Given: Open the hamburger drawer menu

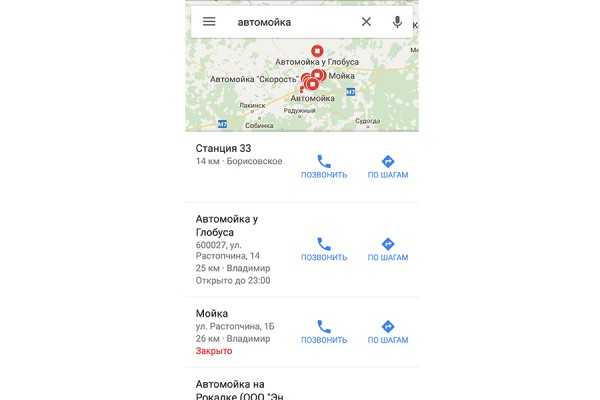Looking at the screenshot, I should [209, 22].
